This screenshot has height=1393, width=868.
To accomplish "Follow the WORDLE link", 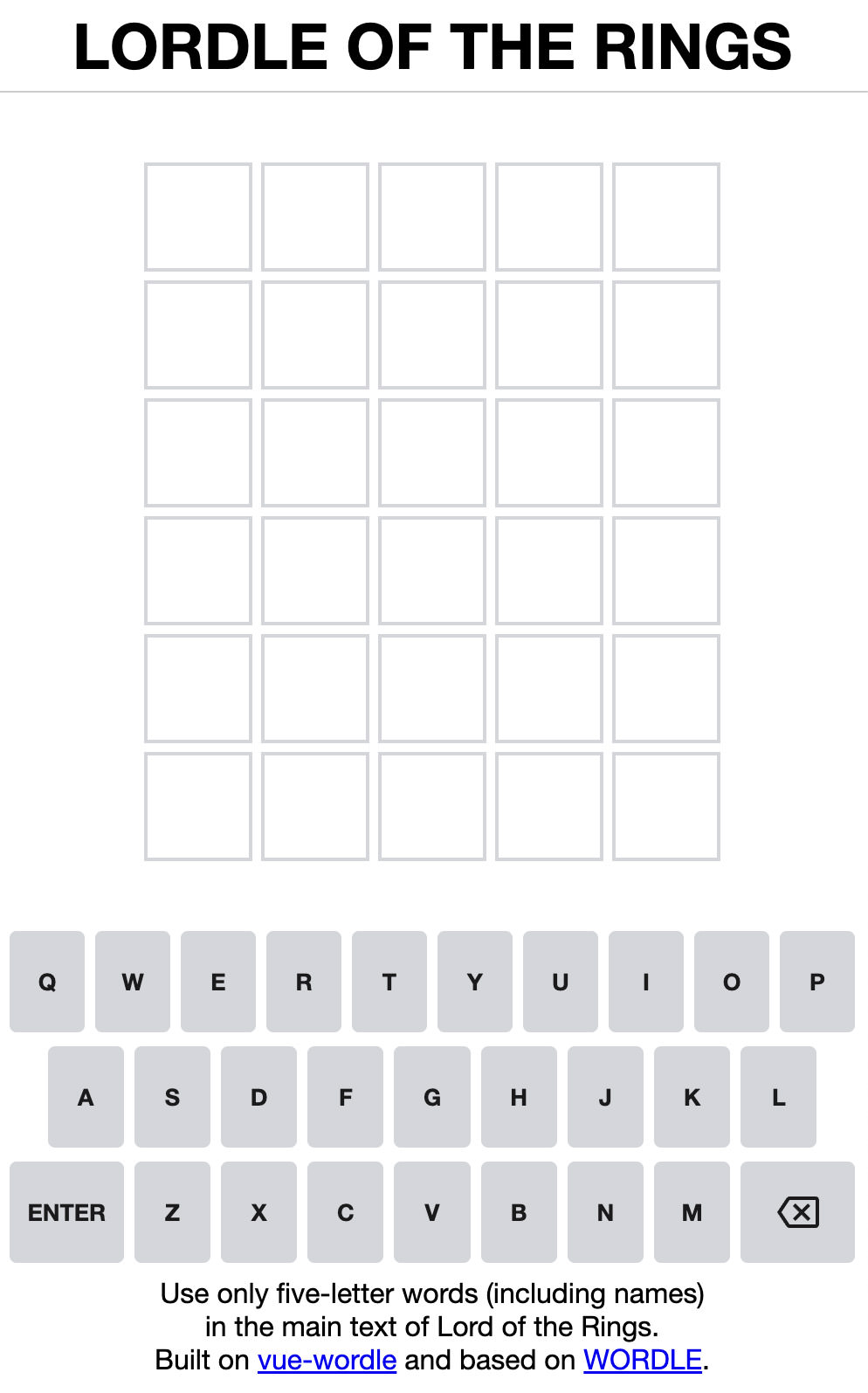I will click(643, 1360).
